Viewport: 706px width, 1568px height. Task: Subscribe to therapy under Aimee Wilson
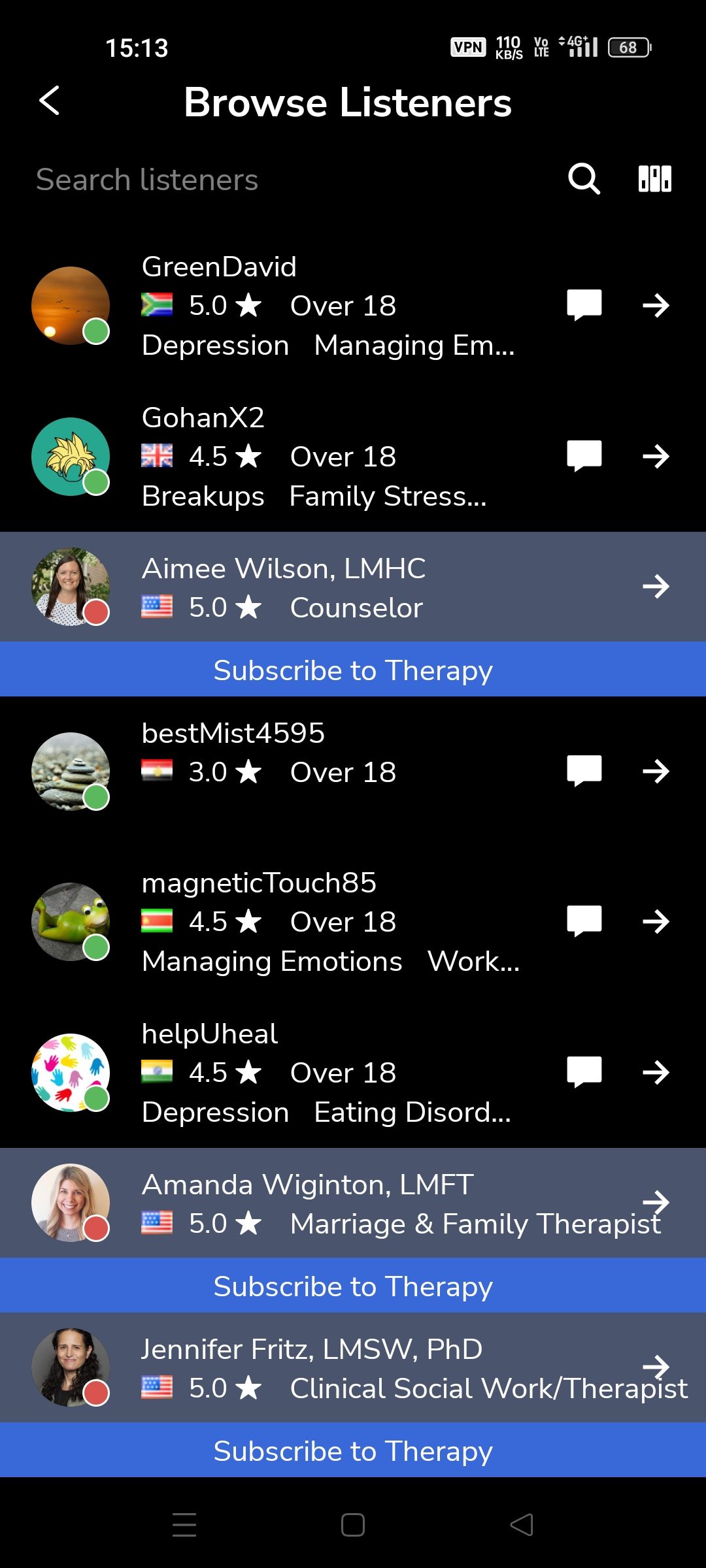[353, 670]
